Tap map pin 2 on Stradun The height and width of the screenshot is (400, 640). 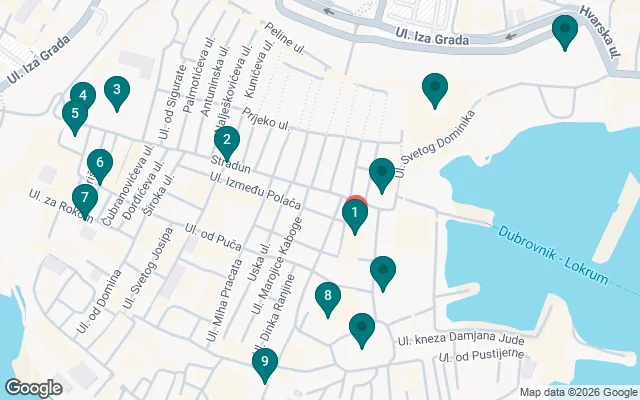tap(227, 142)
